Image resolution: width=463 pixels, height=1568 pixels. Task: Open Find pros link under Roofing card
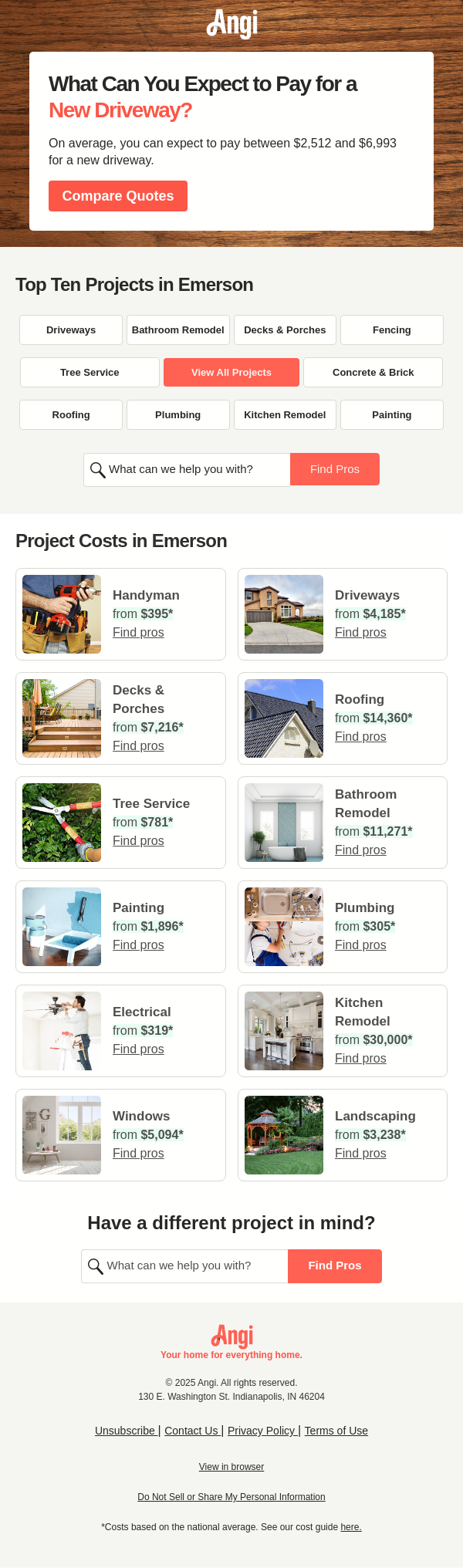360,736
